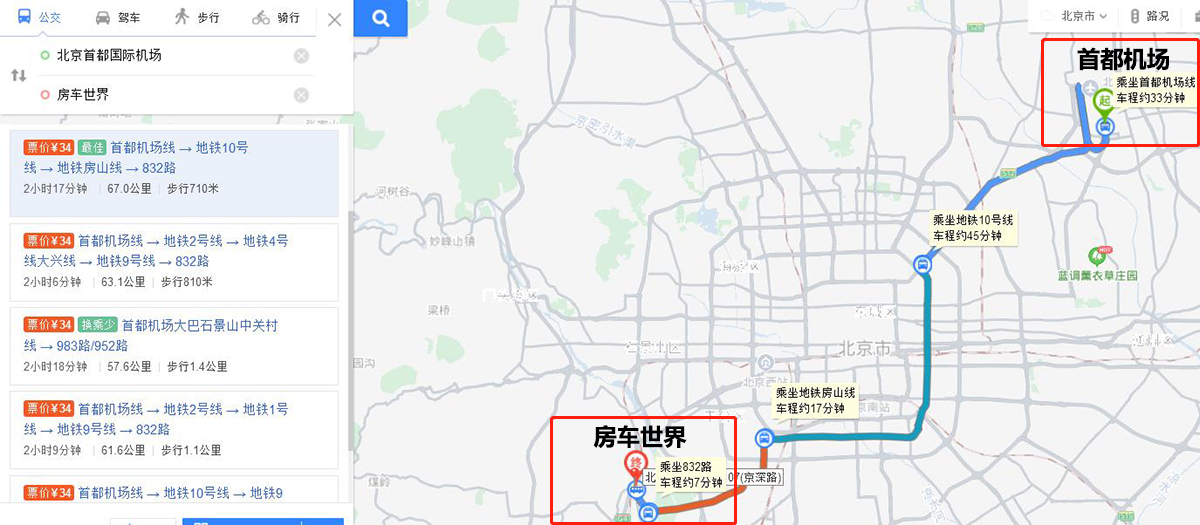The width and height of the screenshot is (1200, 525).
Task: Swap origin and destination
Action: pyautogui.click(x=18, y=75)
